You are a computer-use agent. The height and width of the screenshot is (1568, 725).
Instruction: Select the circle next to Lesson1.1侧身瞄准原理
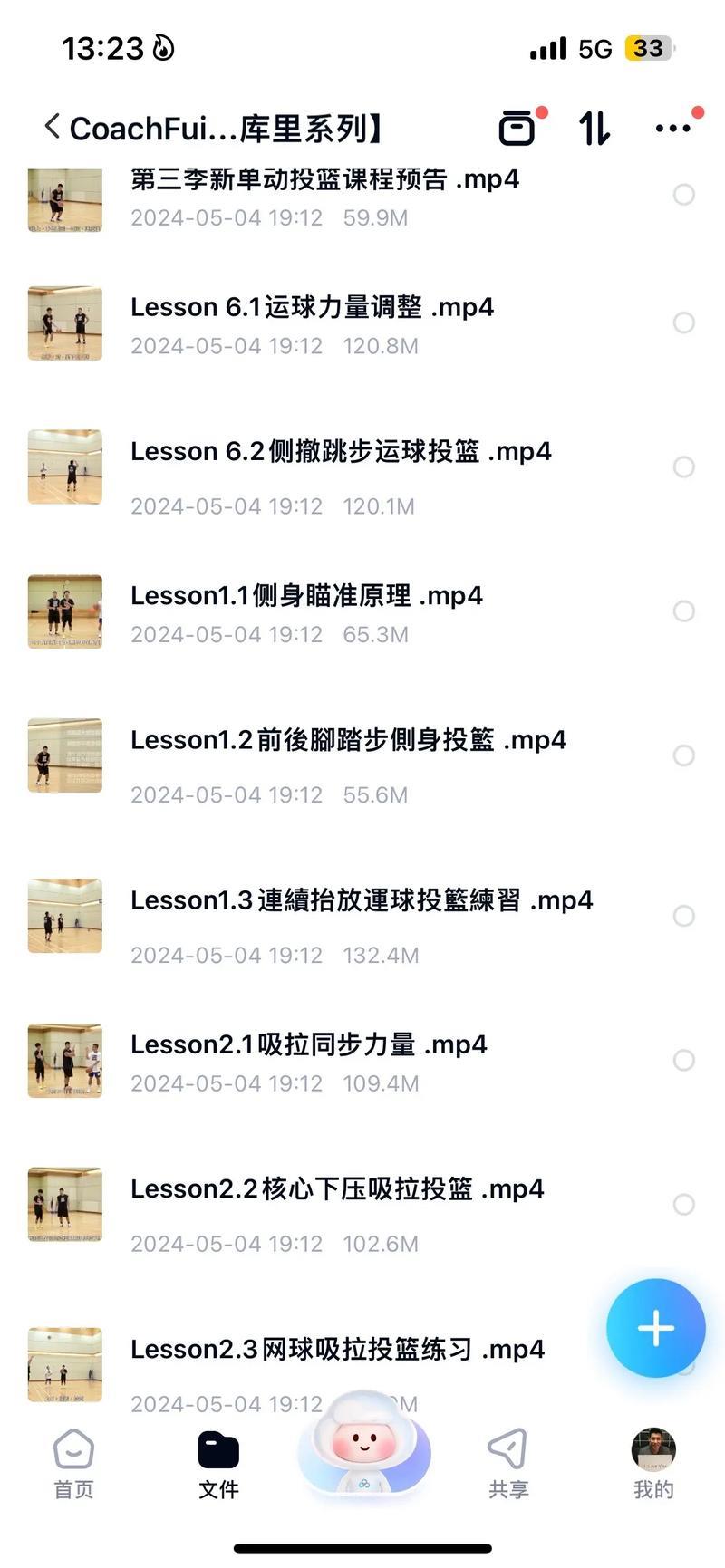(684, 611)
